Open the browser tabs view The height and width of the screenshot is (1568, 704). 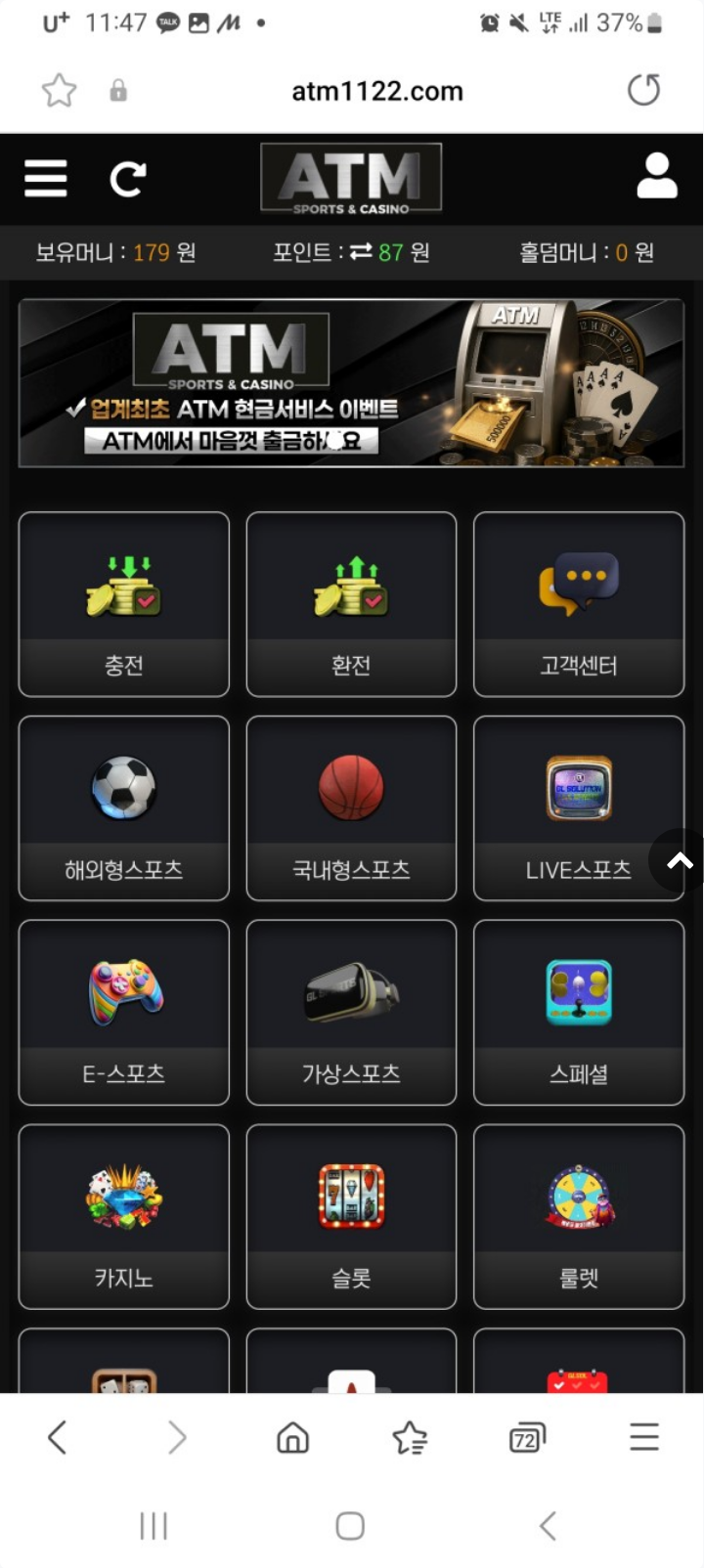point(527,1438)
